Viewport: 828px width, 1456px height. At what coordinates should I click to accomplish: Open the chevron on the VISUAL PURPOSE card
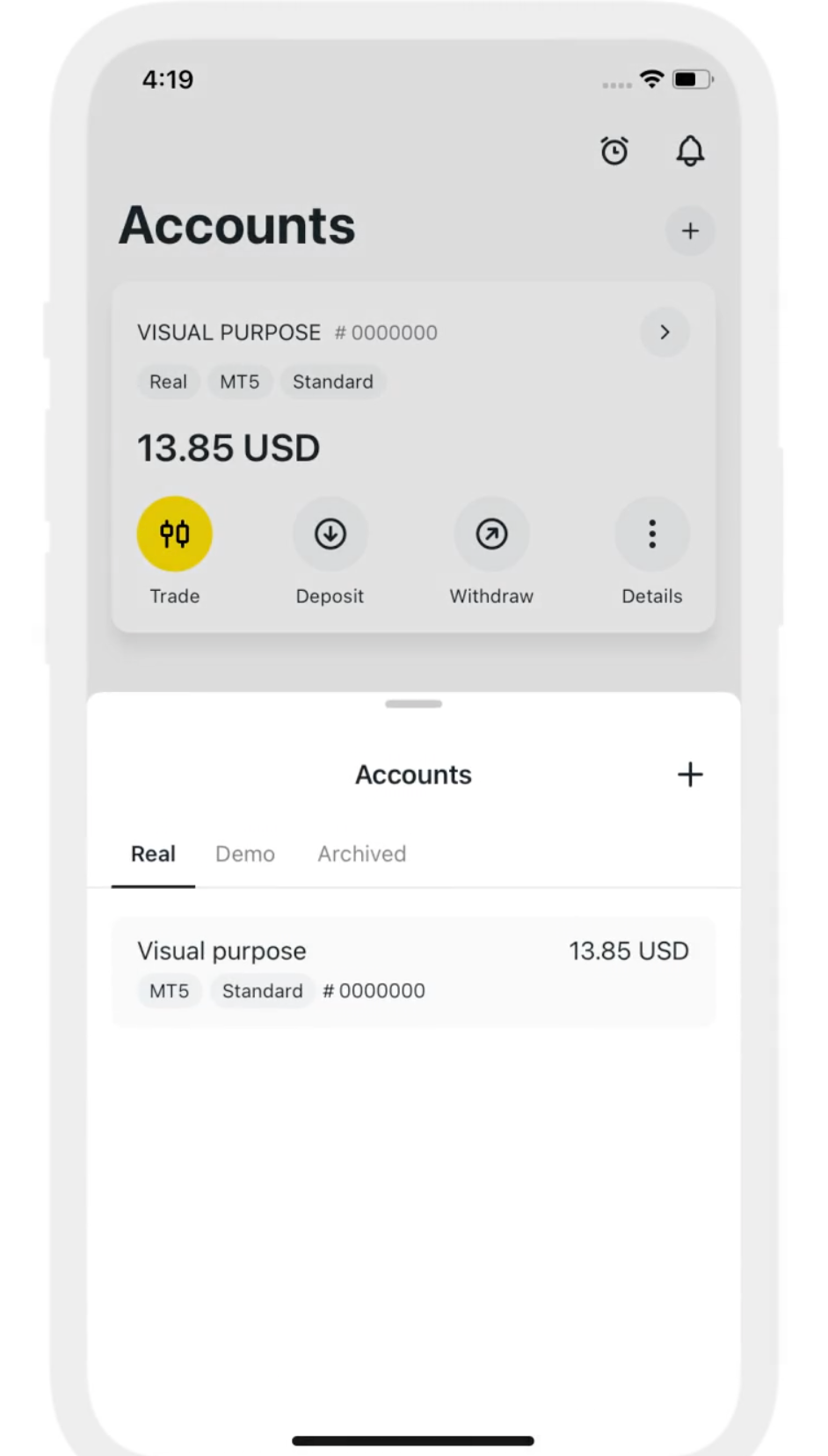click(x=665, y=332)
